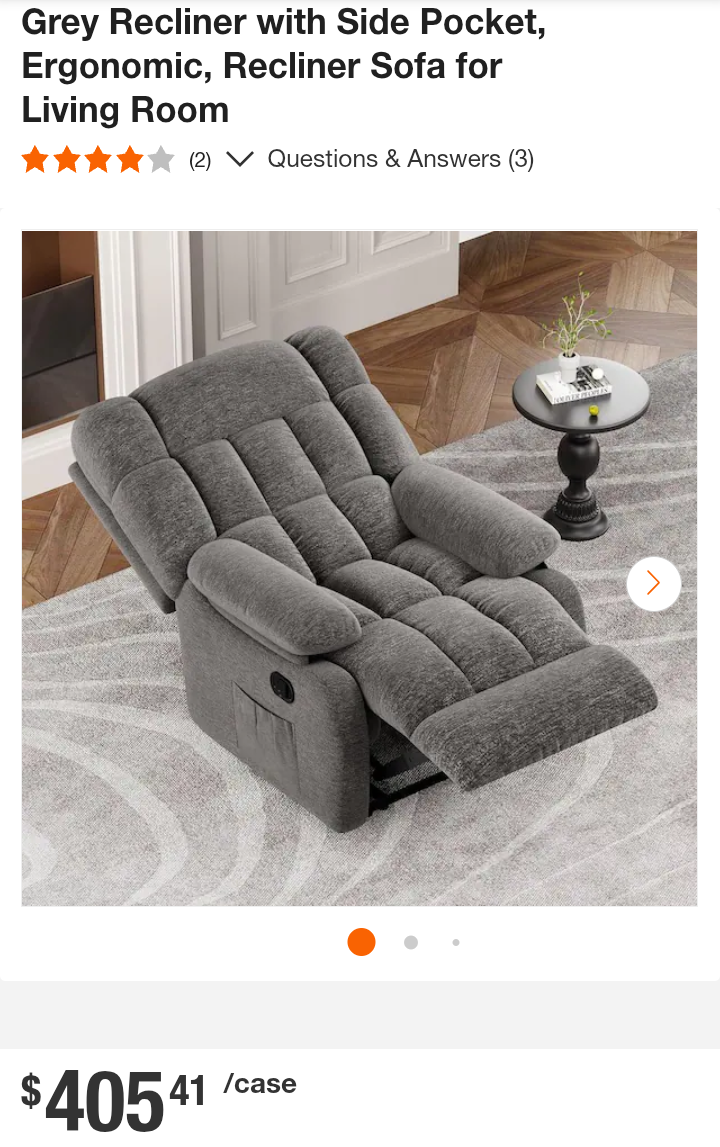Screen dimensions: 720x1147
Task: Jump to the second image dot
Action: pyautogui.click(x=411, y=942)
